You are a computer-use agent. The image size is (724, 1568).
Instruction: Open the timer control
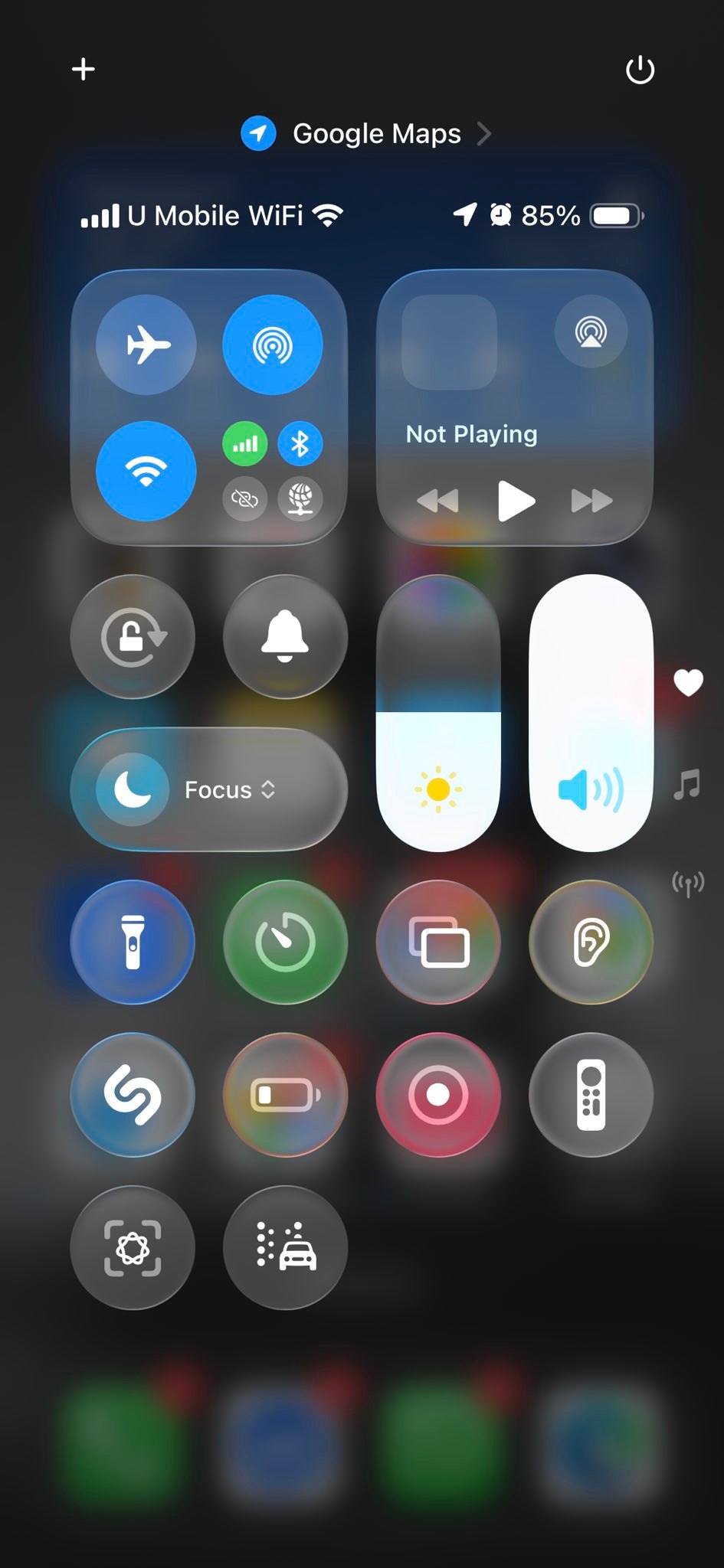click(x=285, y=942)
